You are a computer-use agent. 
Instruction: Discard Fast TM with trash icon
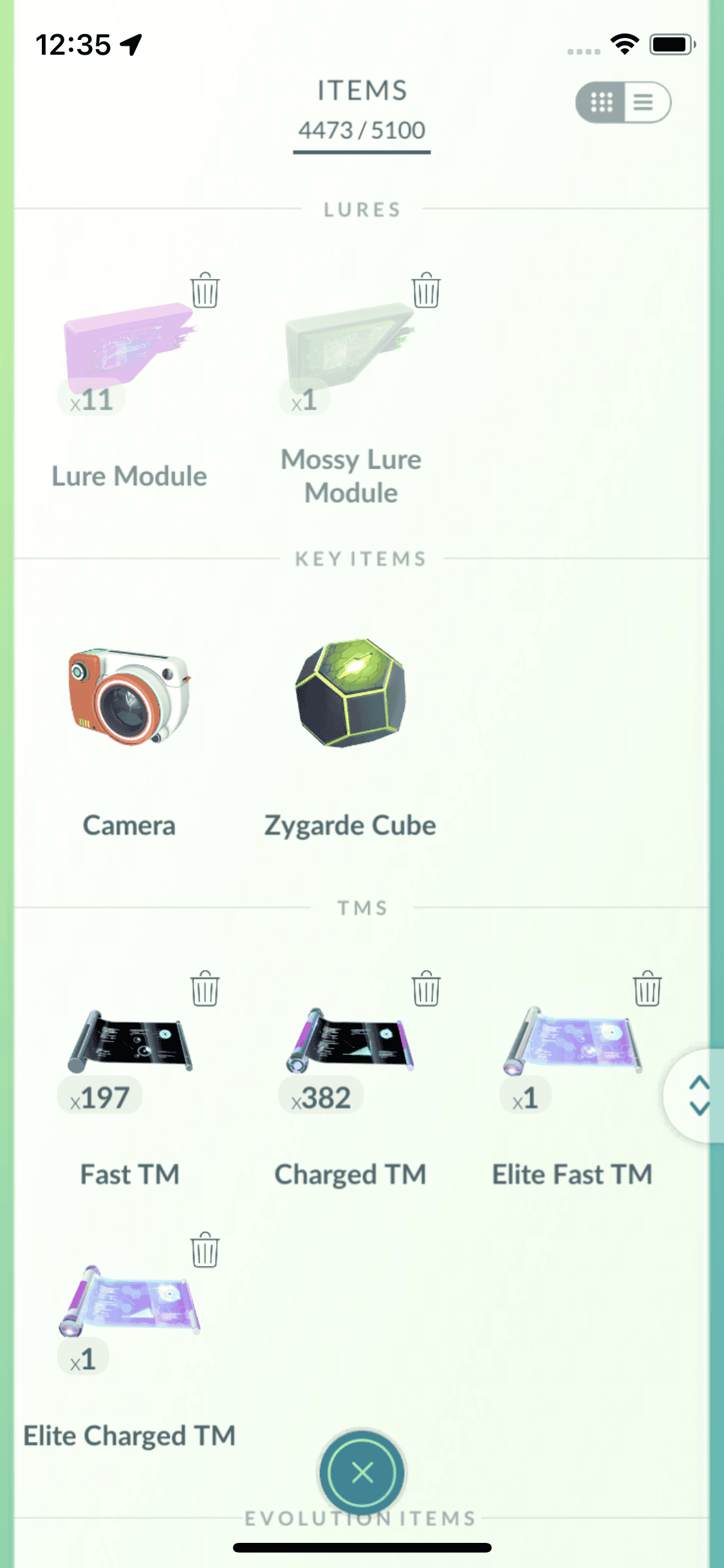point(205,989)
